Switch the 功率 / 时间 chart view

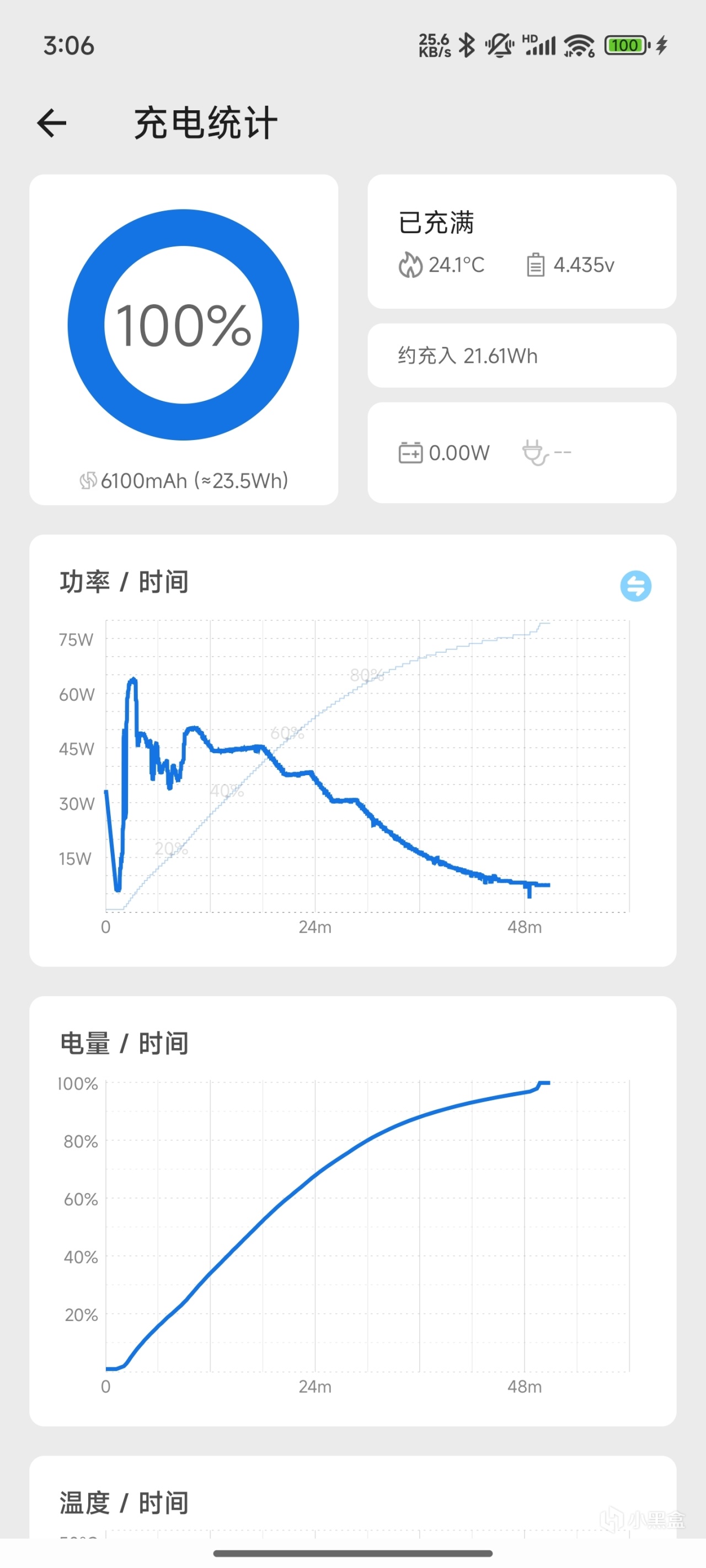click(635, 586)
